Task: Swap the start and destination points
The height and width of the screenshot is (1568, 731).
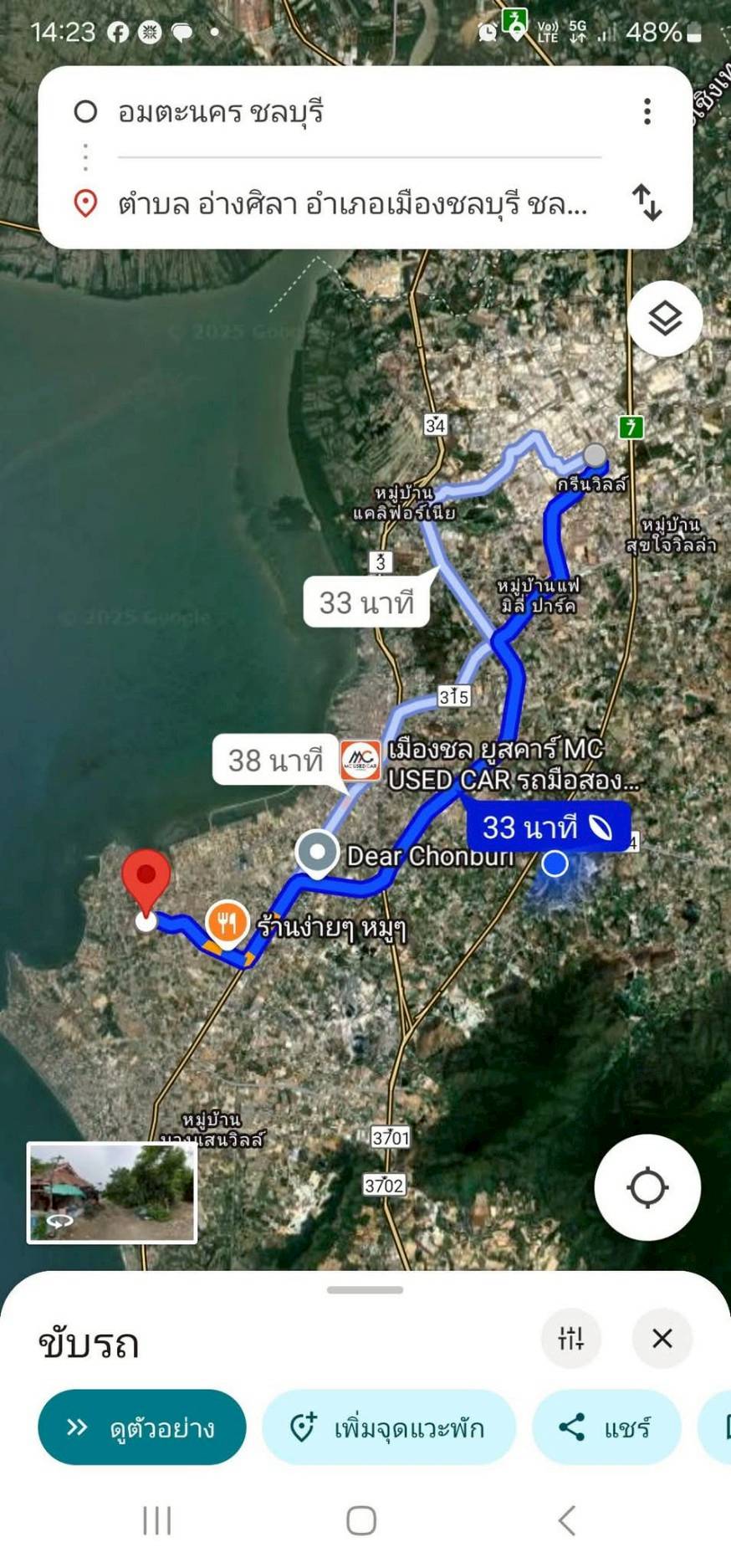Action: pos(647,202)
